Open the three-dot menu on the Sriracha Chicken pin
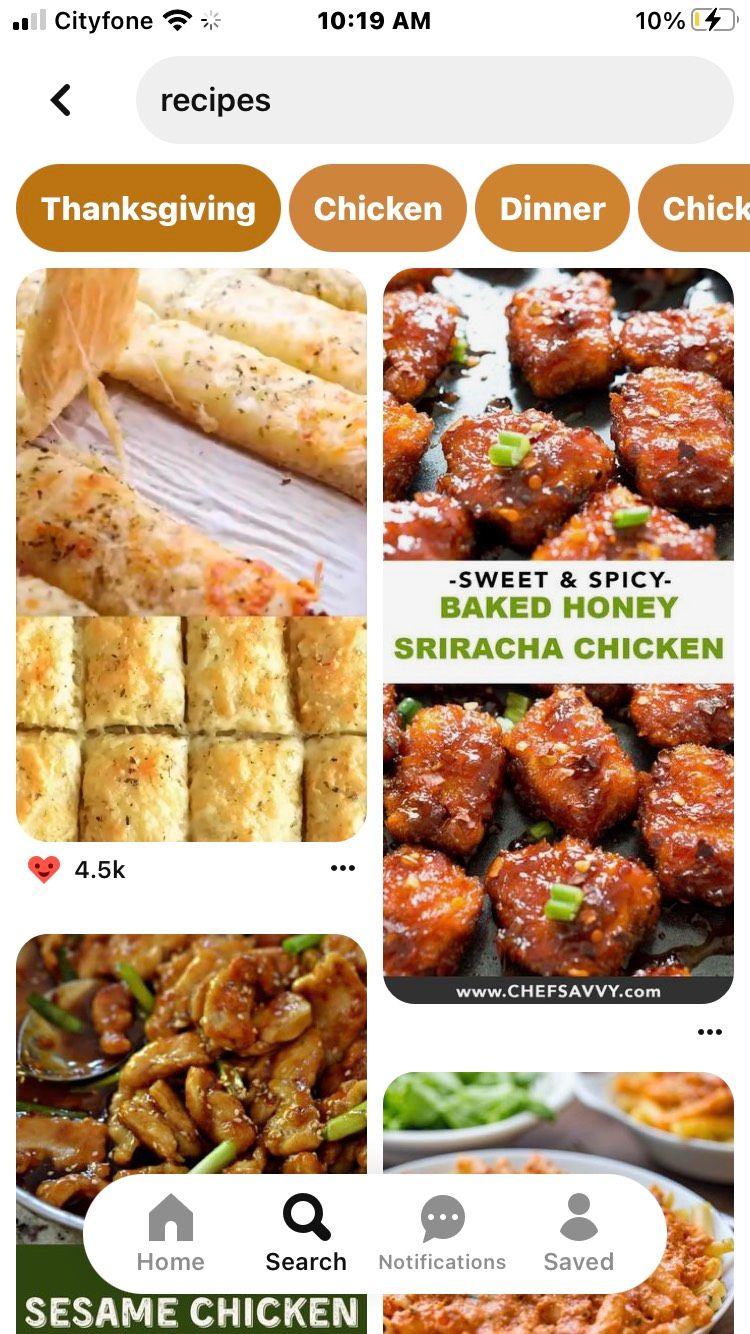This screenshot has width=750, height=1334. pyautogui.click(x=709, y=1031)
